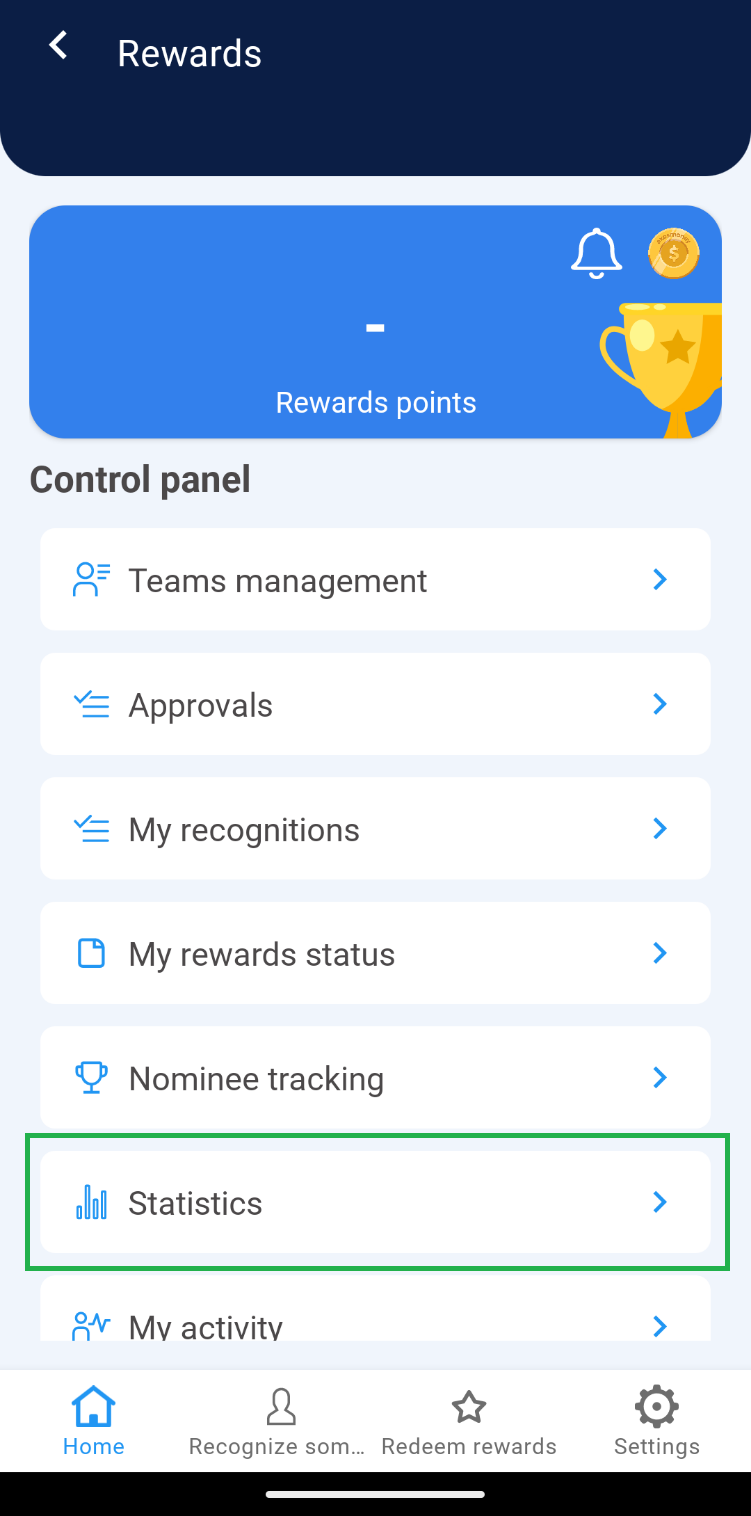Check My rewards status
This screenshot has width=751, height=1516.
[375, 954]
